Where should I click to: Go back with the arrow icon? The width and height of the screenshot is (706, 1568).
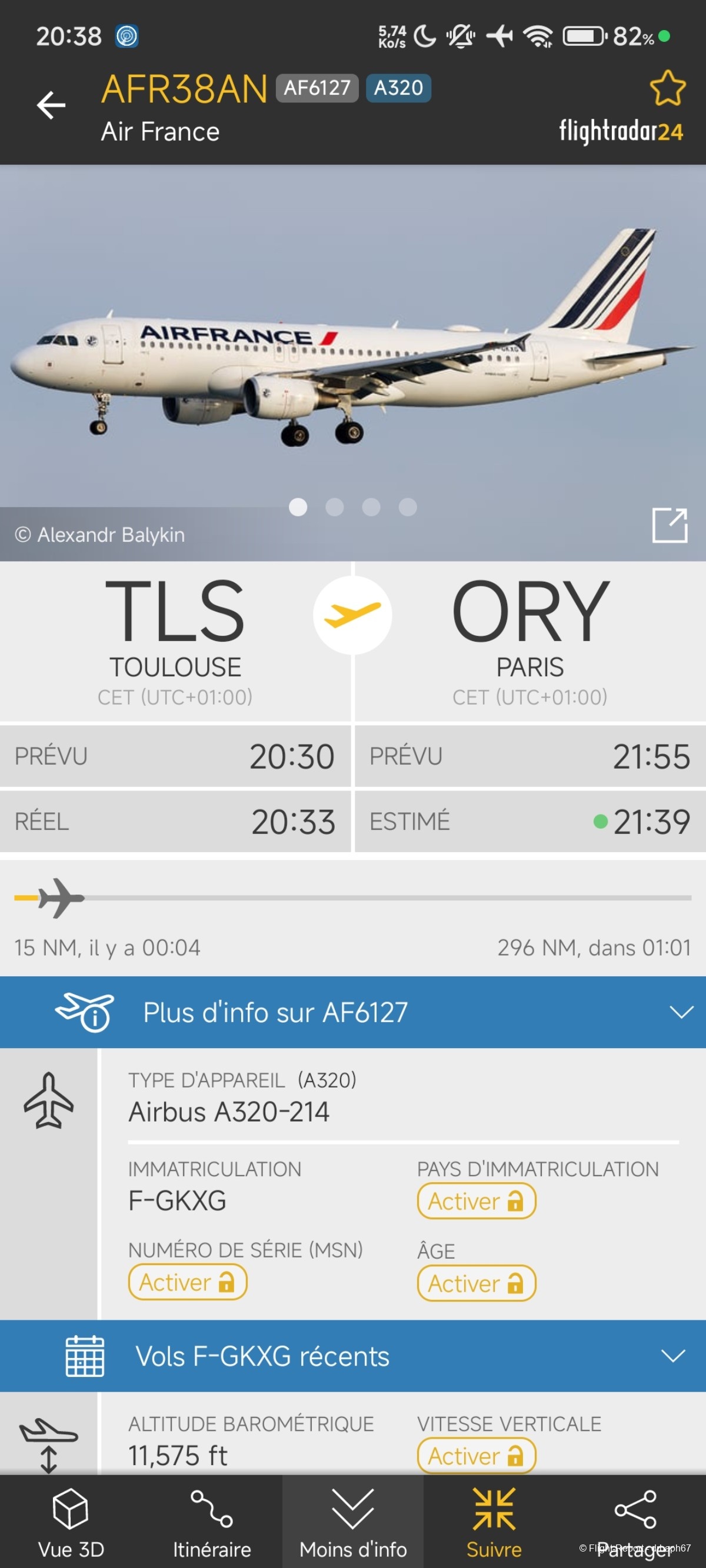pyautogui.click(x=51, y=105)
